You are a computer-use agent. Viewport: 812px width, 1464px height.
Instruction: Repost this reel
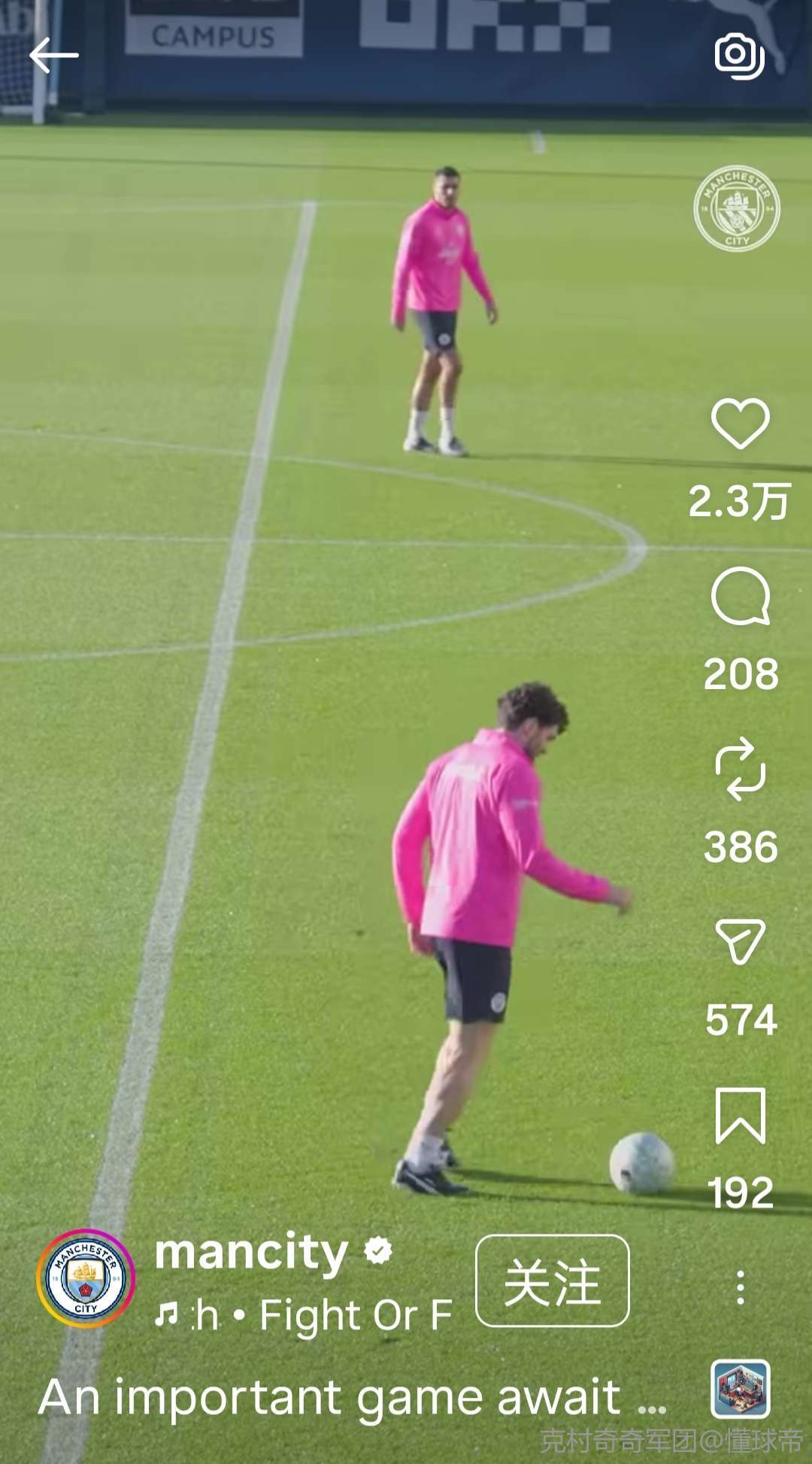(740, 768)
